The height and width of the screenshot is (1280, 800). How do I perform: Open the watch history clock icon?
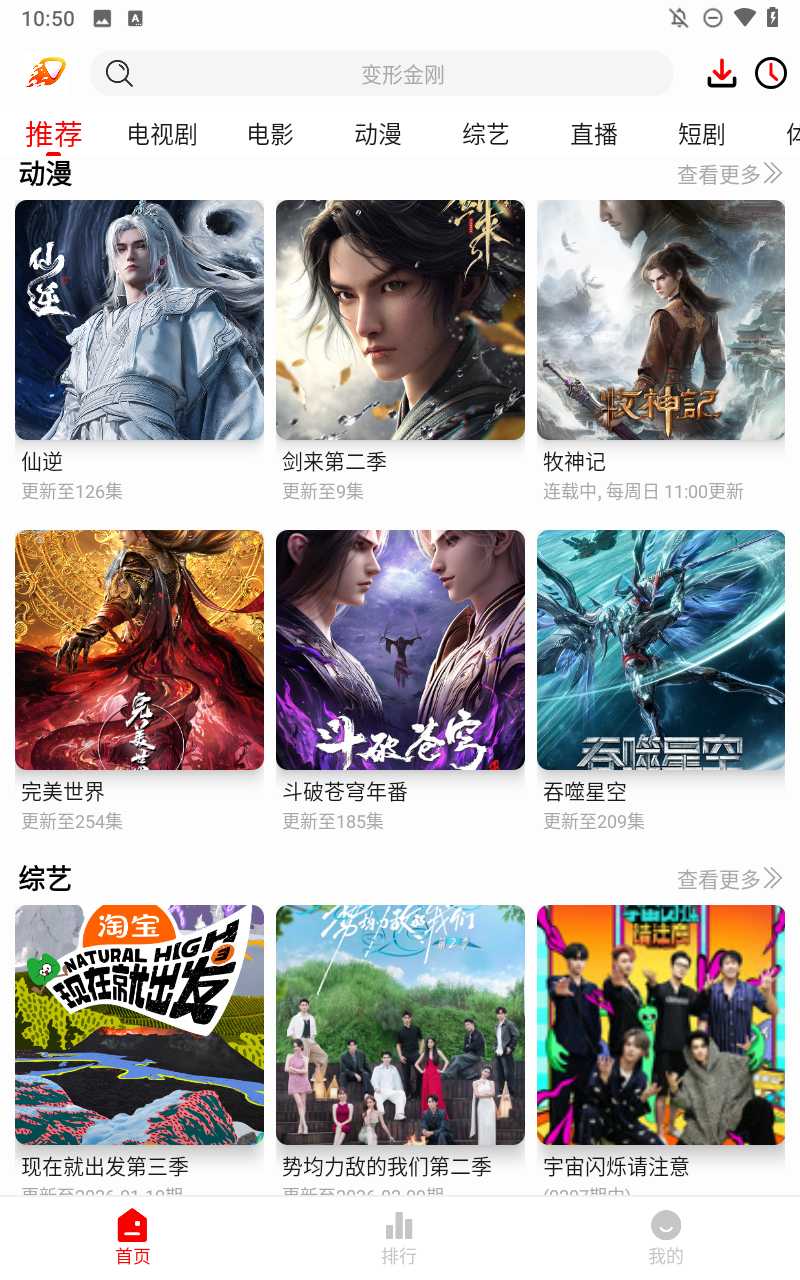click(770, 73)
